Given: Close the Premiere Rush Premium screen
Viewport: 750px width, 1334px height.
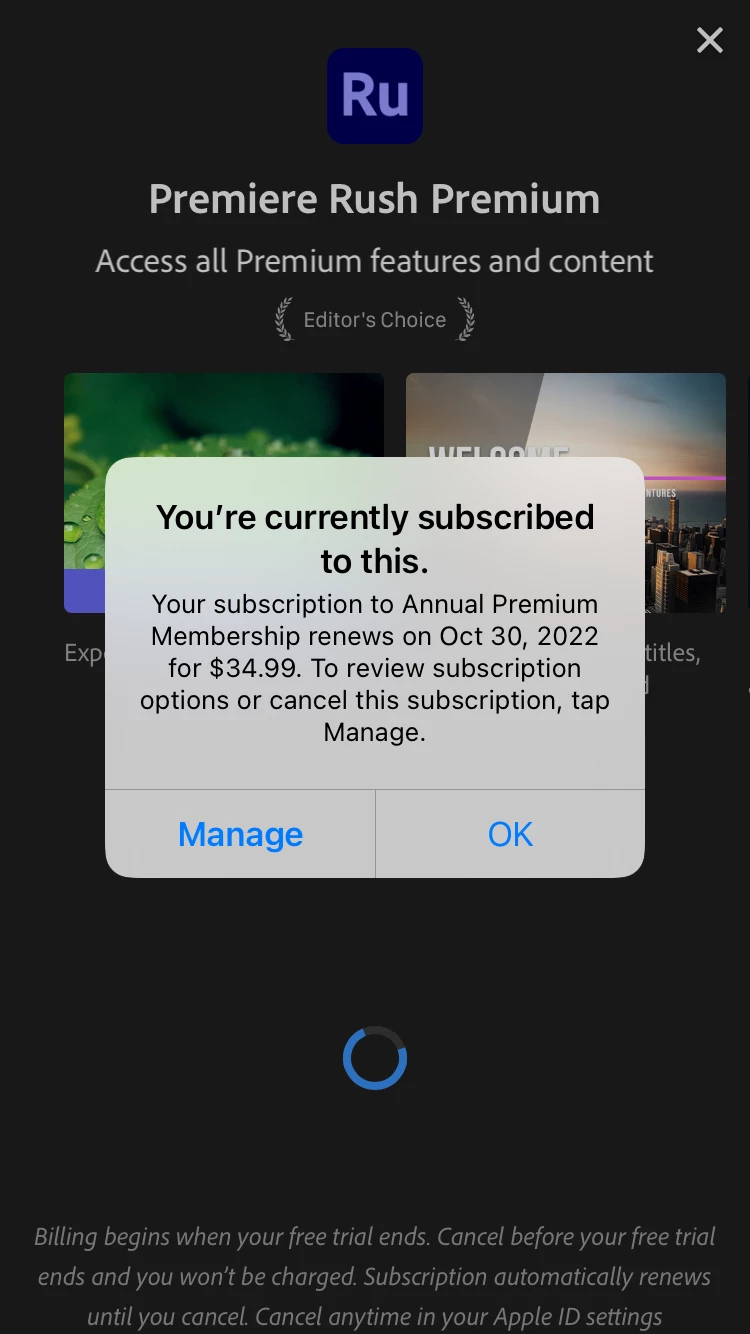Looking at the screenshot, I should (709, 40).
